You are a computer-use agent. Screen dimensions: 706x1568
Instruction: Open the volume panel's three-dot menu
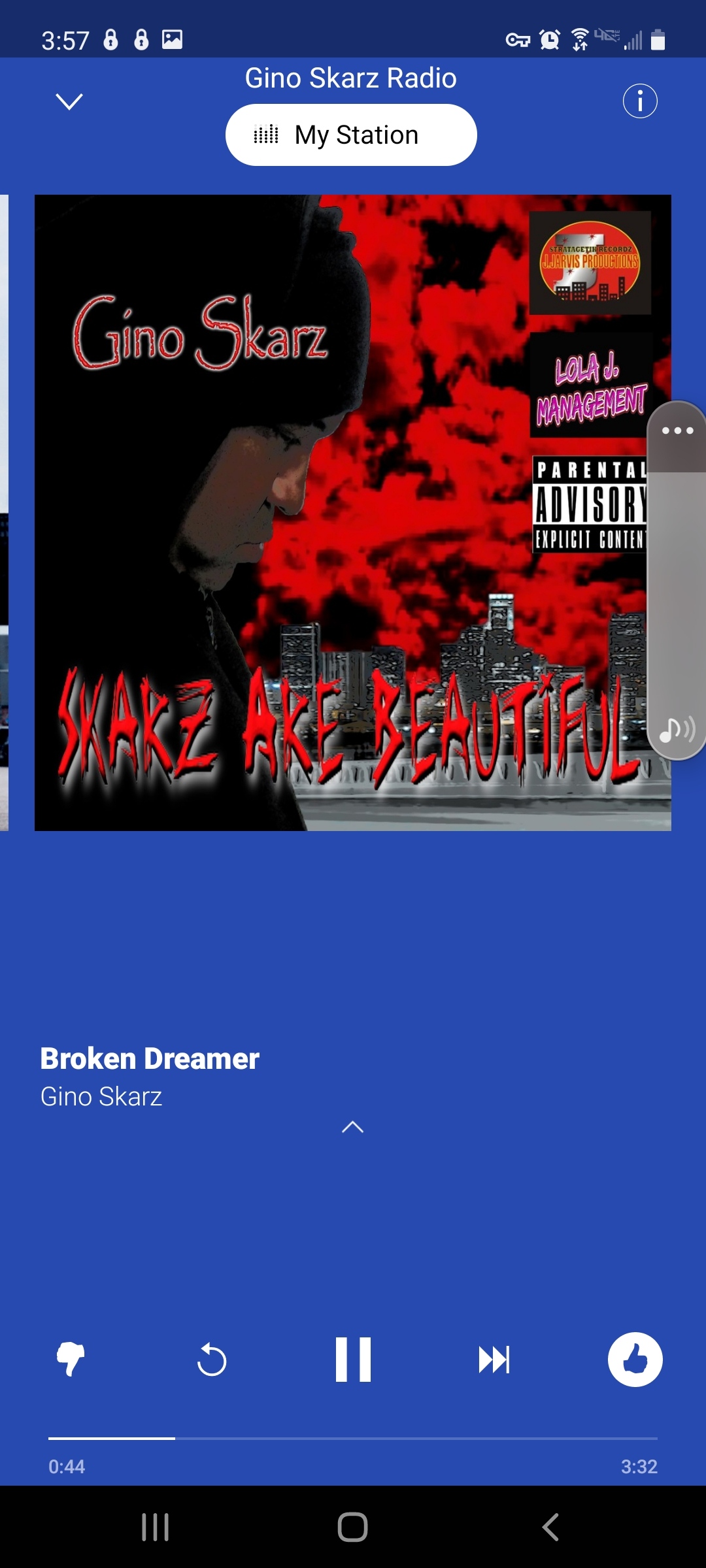tap(677, 431)
